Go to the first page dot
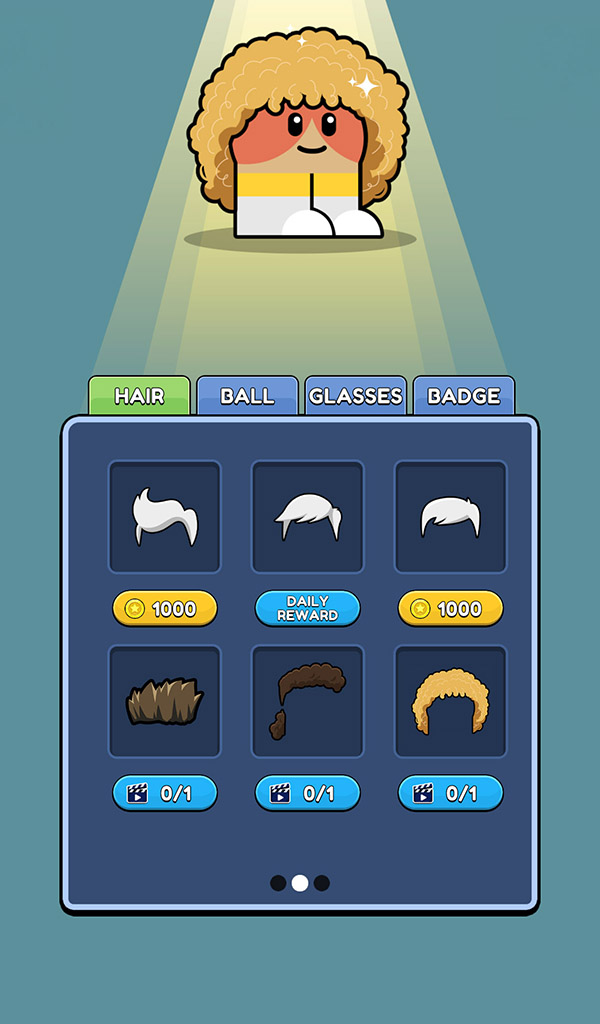Image resolution: width=600 pixels, height=1024 pixels. point(278,883)
